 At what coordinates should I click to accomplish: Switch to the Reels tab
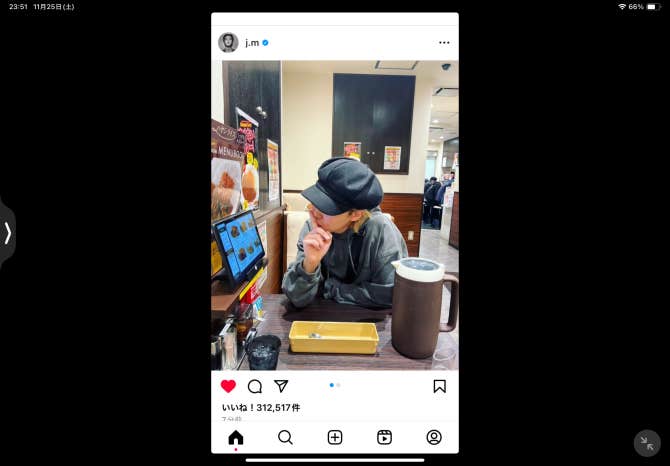coord(384,437)
